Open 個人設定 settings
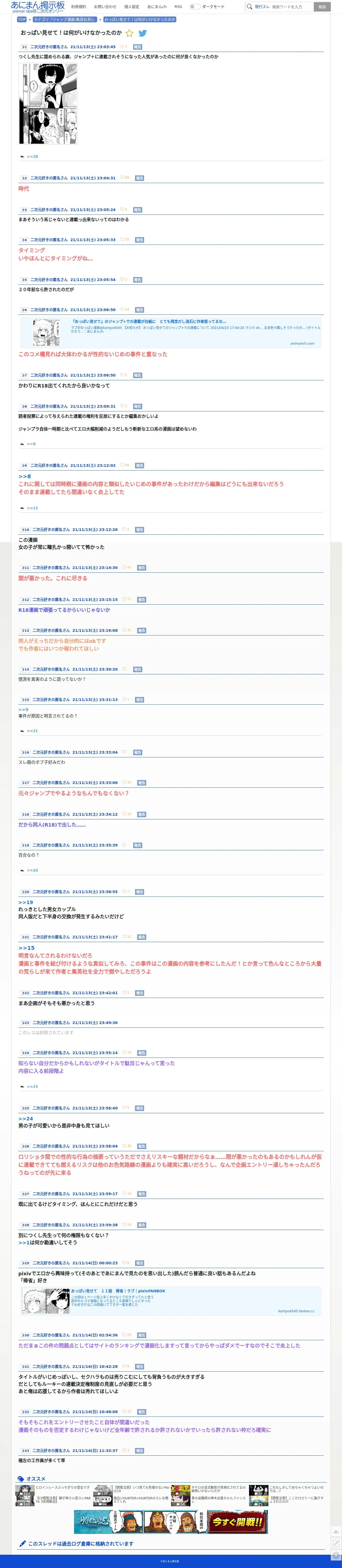The width and height of the screenshot is (342, 1568). [132, 7]
